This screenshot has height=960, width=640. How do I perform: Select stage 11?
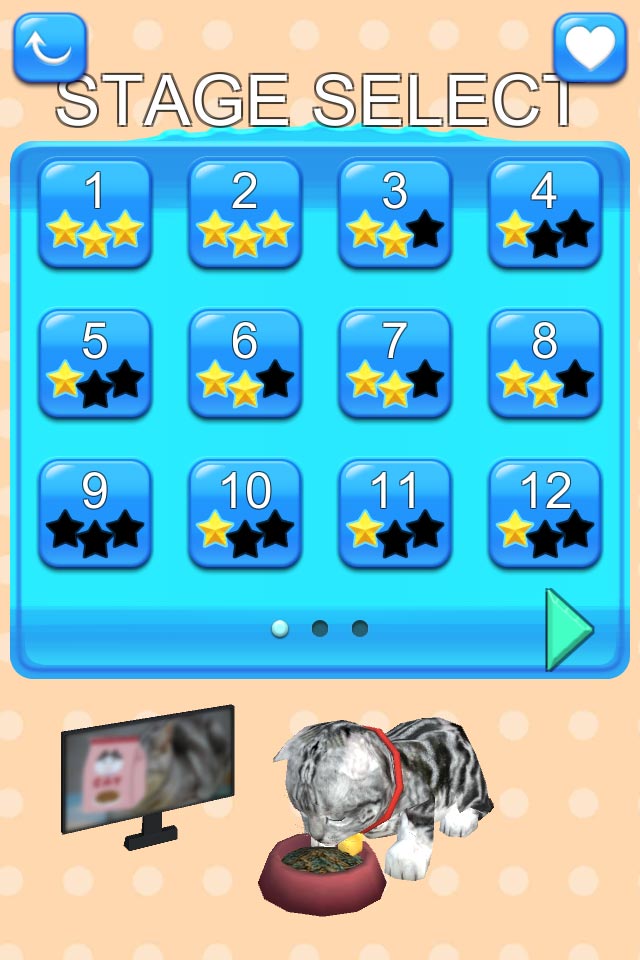pos(395,513)
